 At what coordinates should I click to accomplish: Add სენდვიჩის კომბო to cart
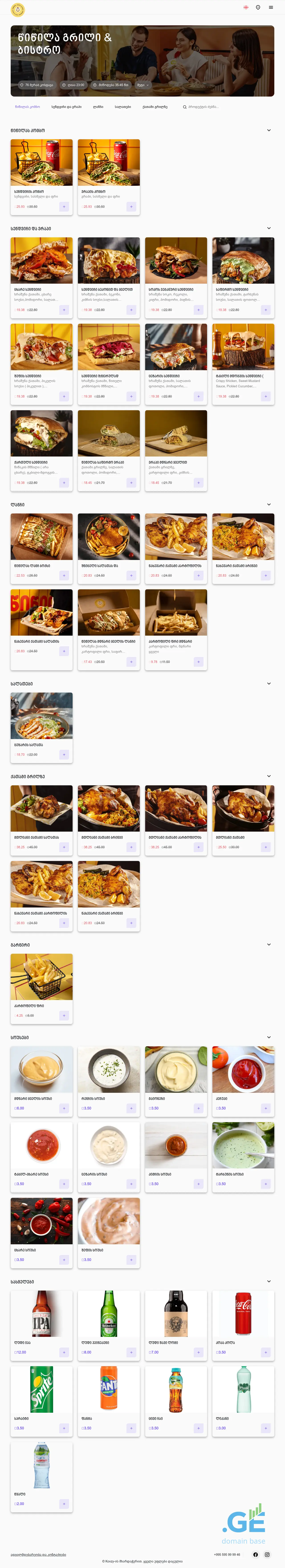click(x=64, y=206)
